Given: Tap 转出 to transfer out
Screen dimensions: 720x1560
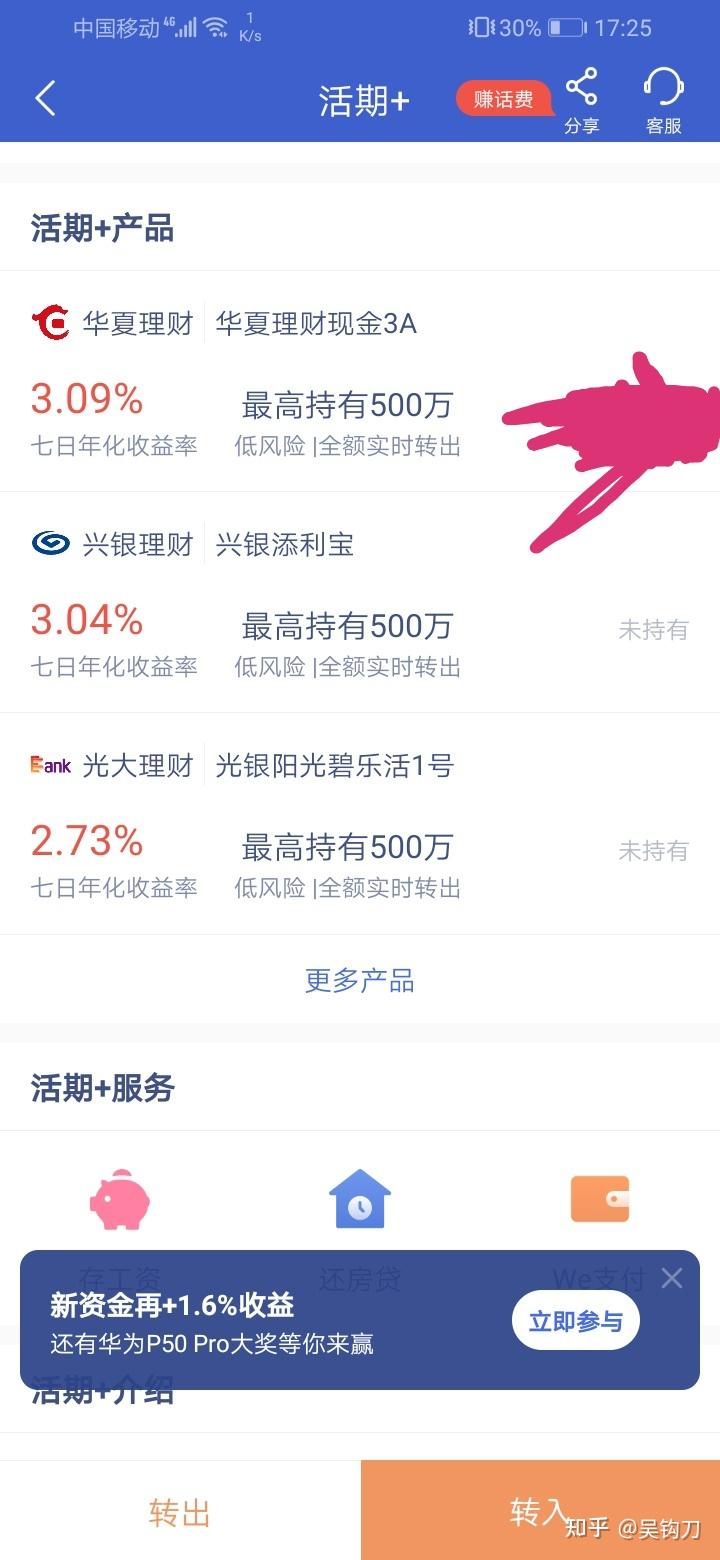Looking at the screenshot, I should (x=179, y=1513).
